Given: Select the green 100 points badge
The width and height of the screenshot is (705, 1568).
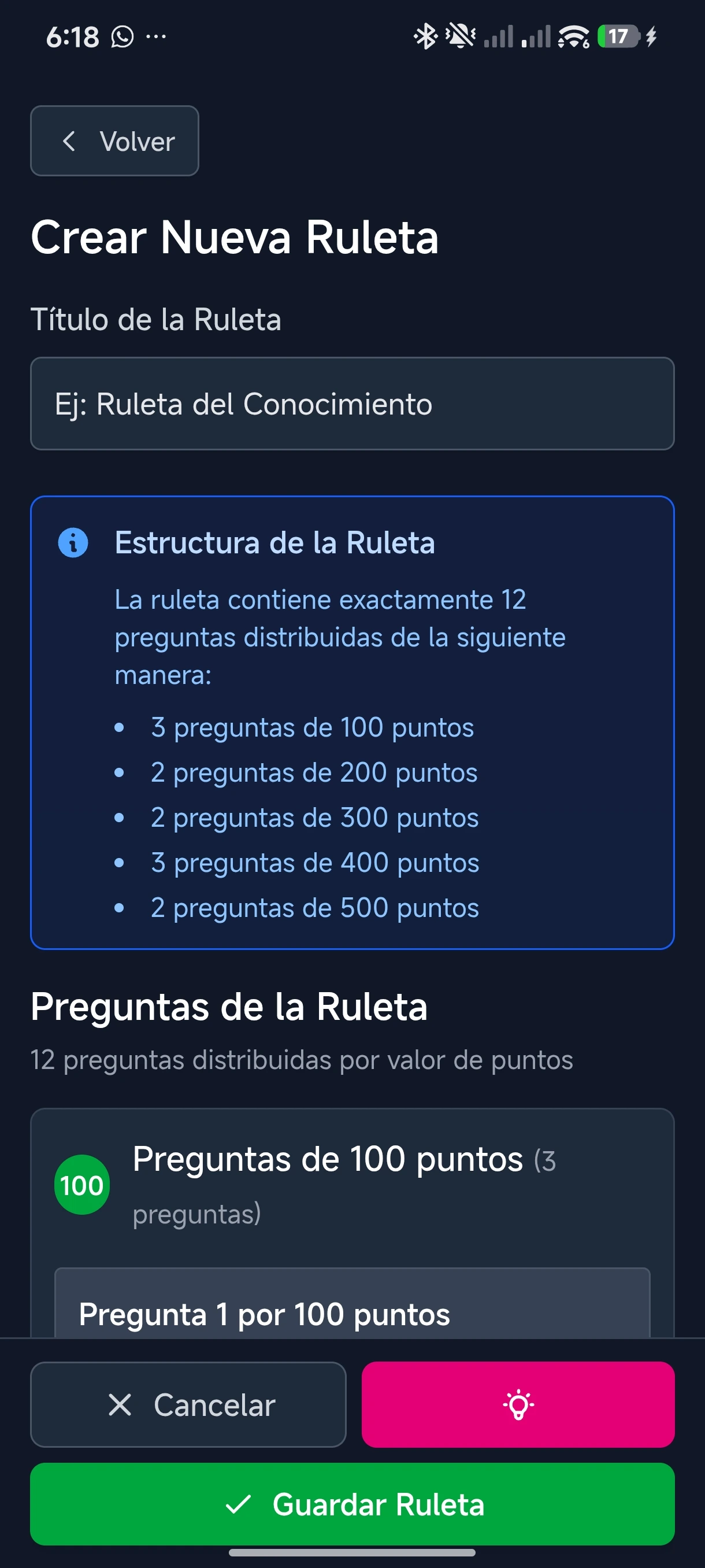Looking at the screenshot, I should [82, 1184].
